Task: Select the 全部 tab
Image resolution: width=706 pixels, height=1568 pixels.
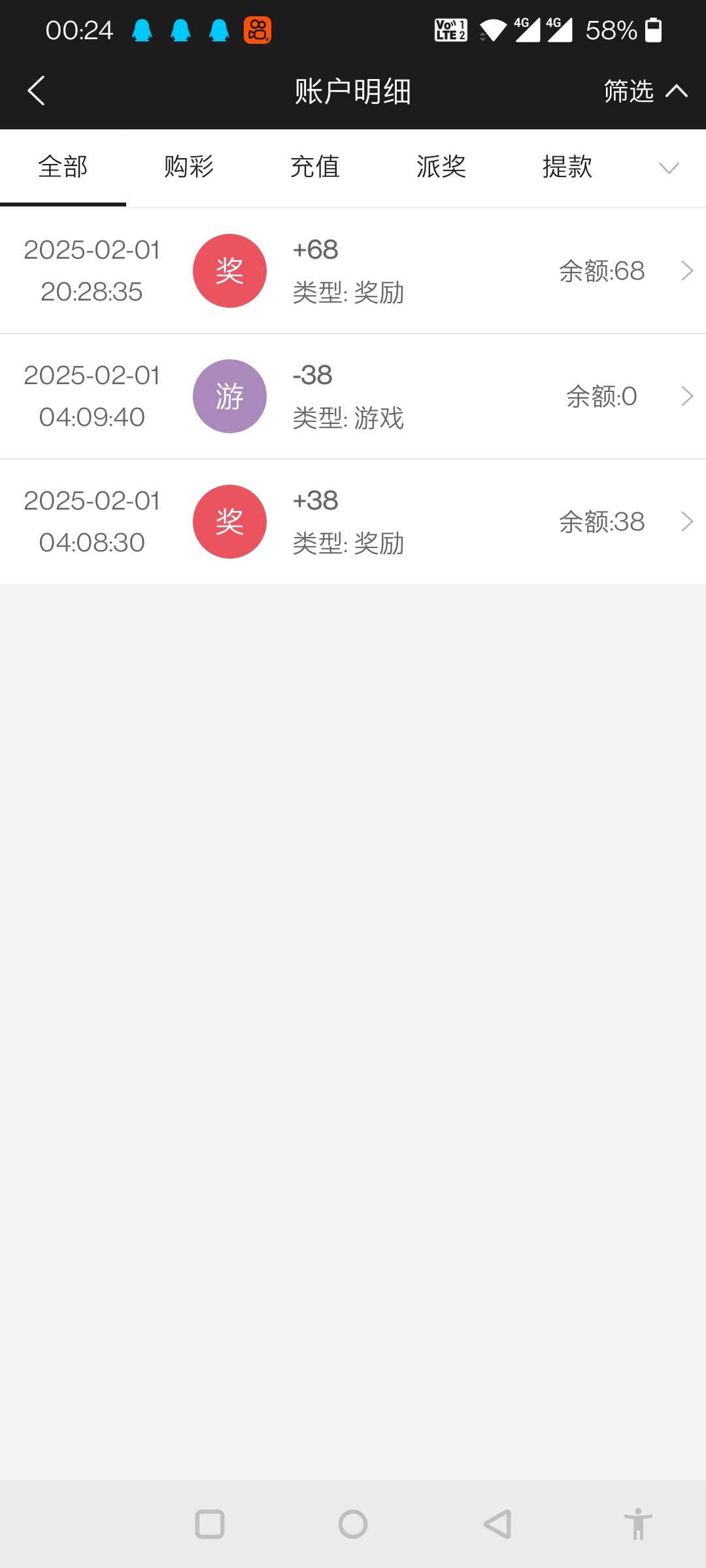Action: 63,167
